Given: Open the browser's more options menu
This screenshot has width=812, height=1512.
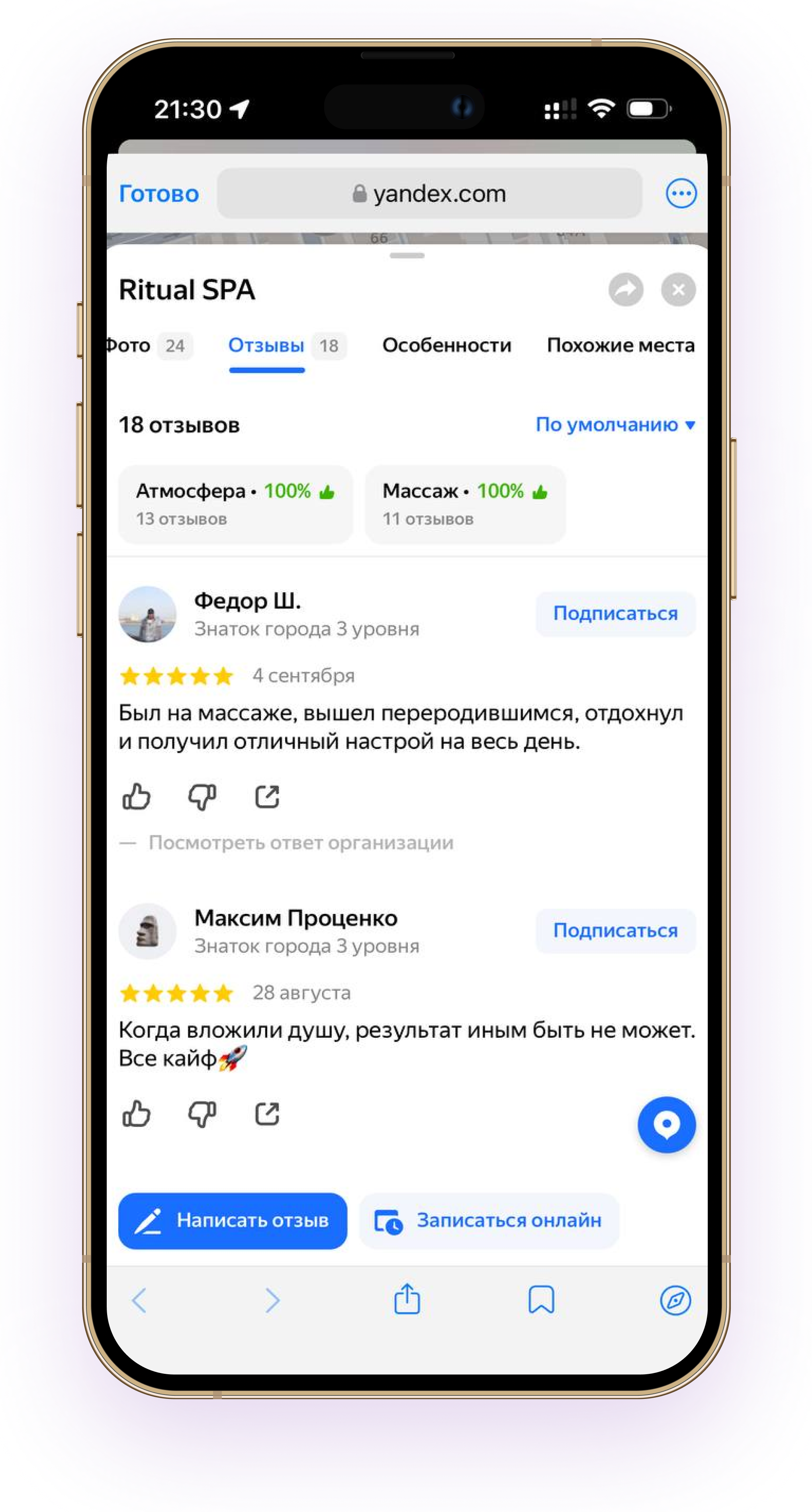Looking at the screenshot, I should [x=681, y=193].
